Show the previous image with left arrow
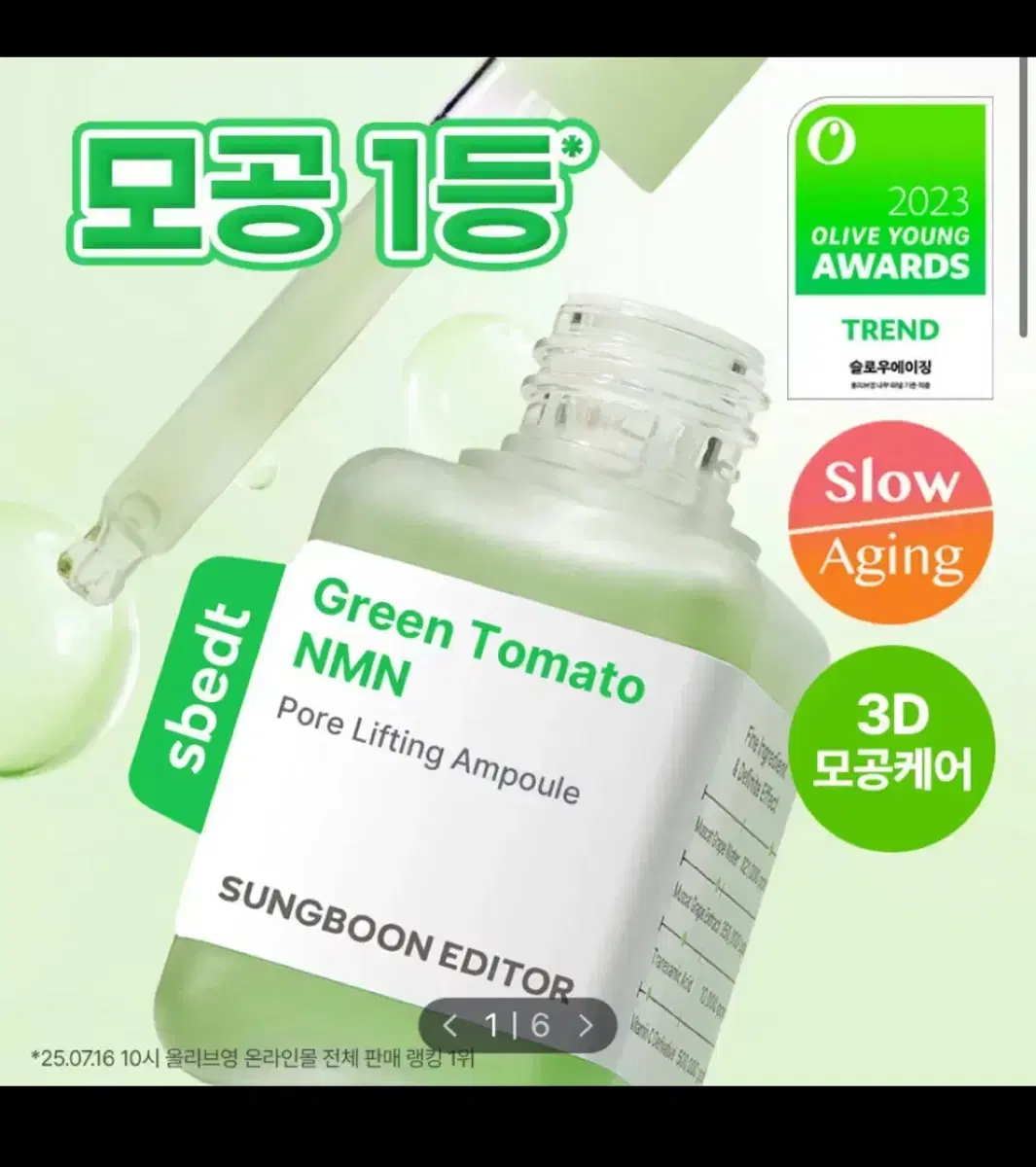1036x1167 pixels. [x=449, y=1023]
